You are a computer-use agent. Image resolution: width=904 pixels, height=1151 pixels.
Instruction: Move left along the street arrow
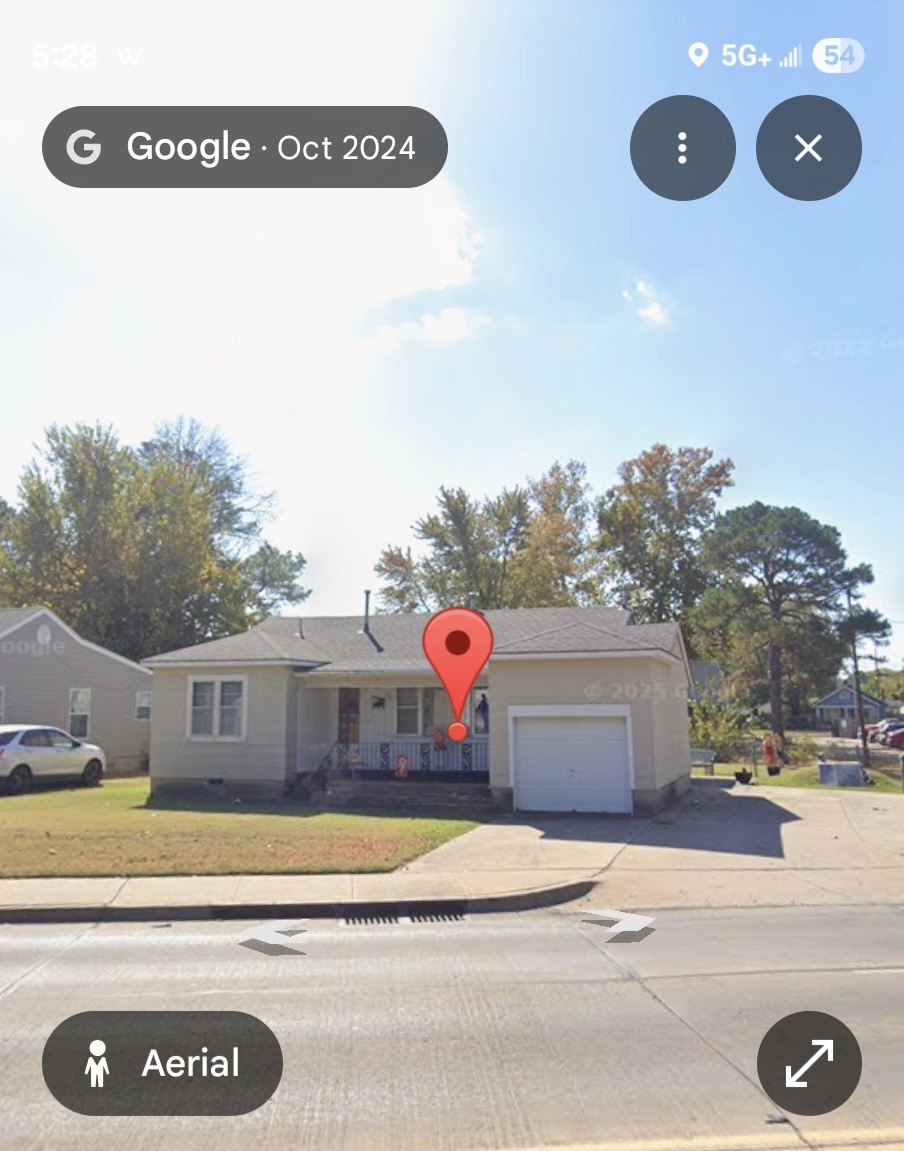[274, 937]
